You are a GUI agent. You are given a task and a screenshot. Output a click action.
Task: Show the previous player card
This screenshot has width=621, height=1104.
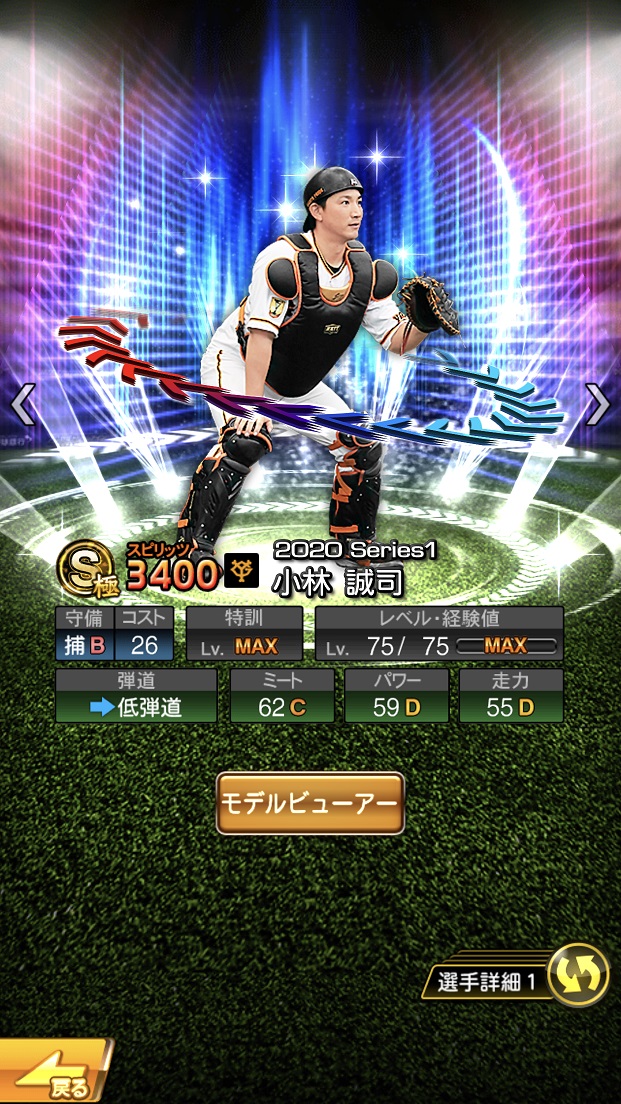(23, 404)
